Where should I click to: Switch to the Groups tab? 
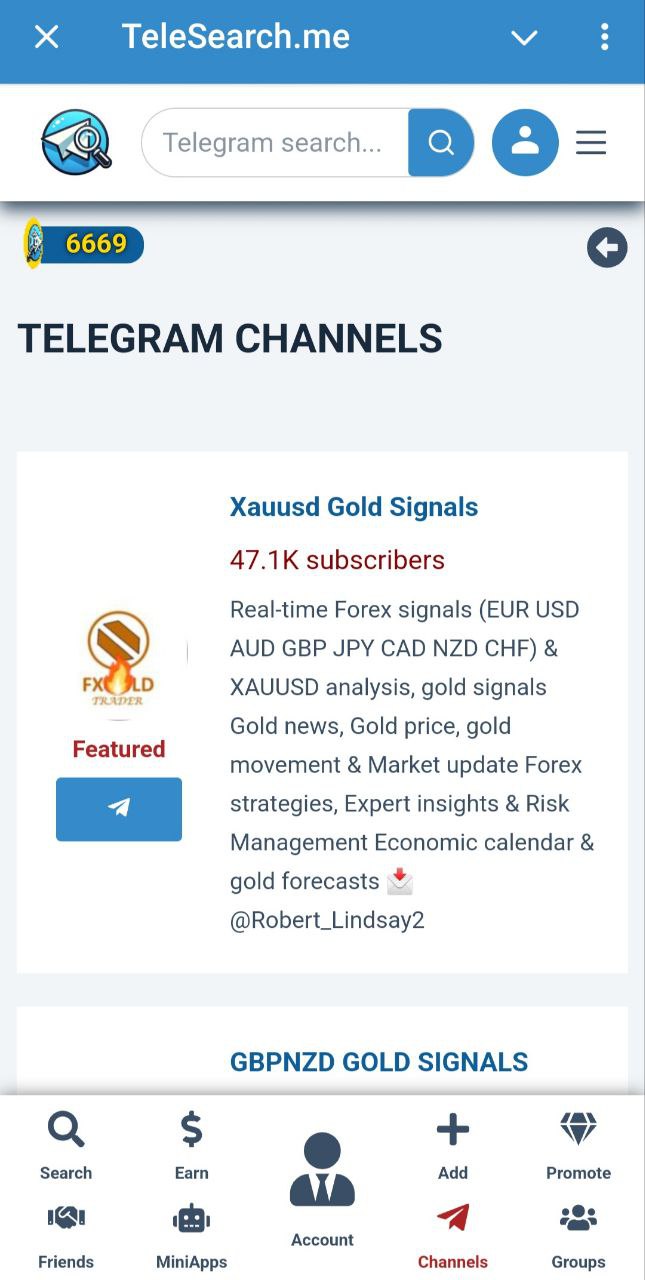578,1234
